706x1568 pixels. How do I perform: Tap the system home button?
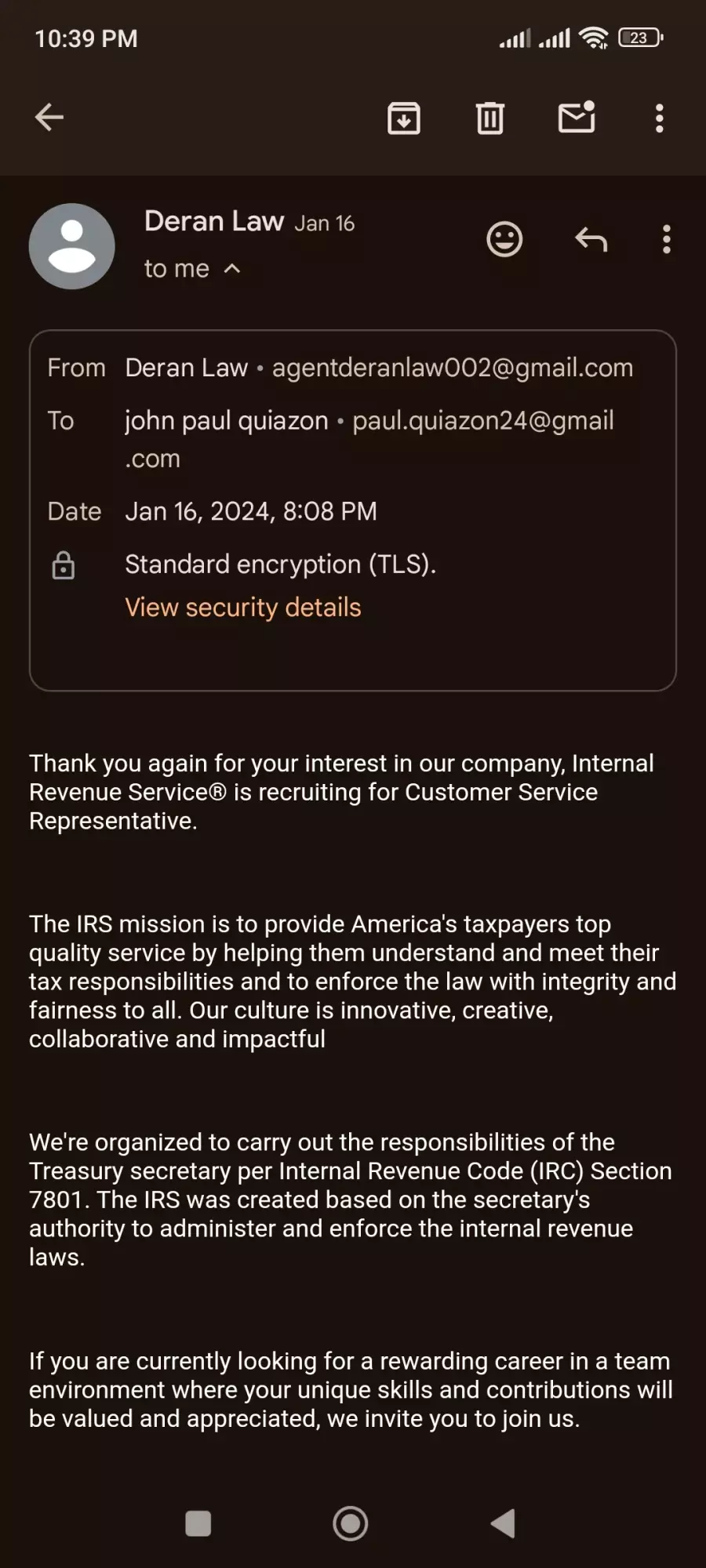(351, 1523)
